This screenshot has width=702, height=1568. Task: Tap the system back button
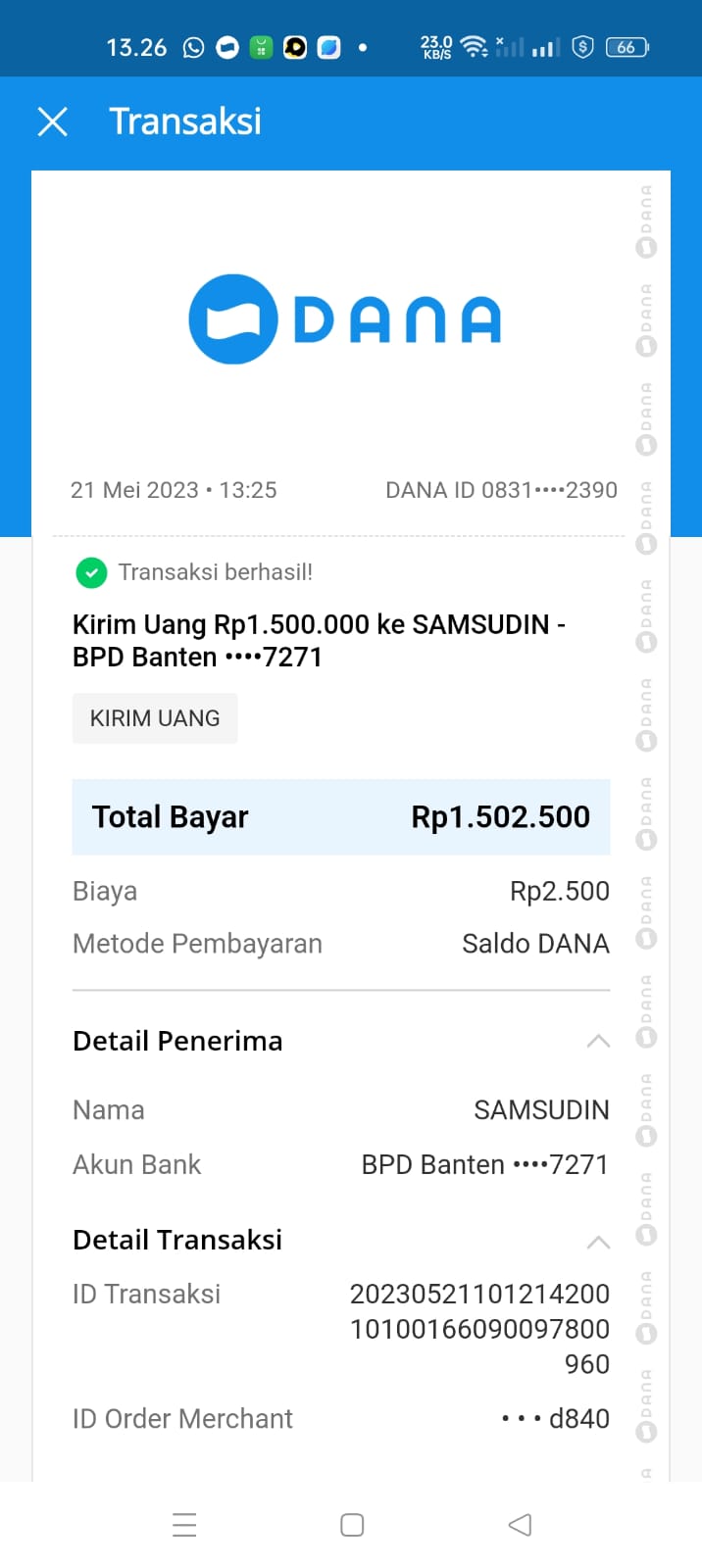[520, 1525]
